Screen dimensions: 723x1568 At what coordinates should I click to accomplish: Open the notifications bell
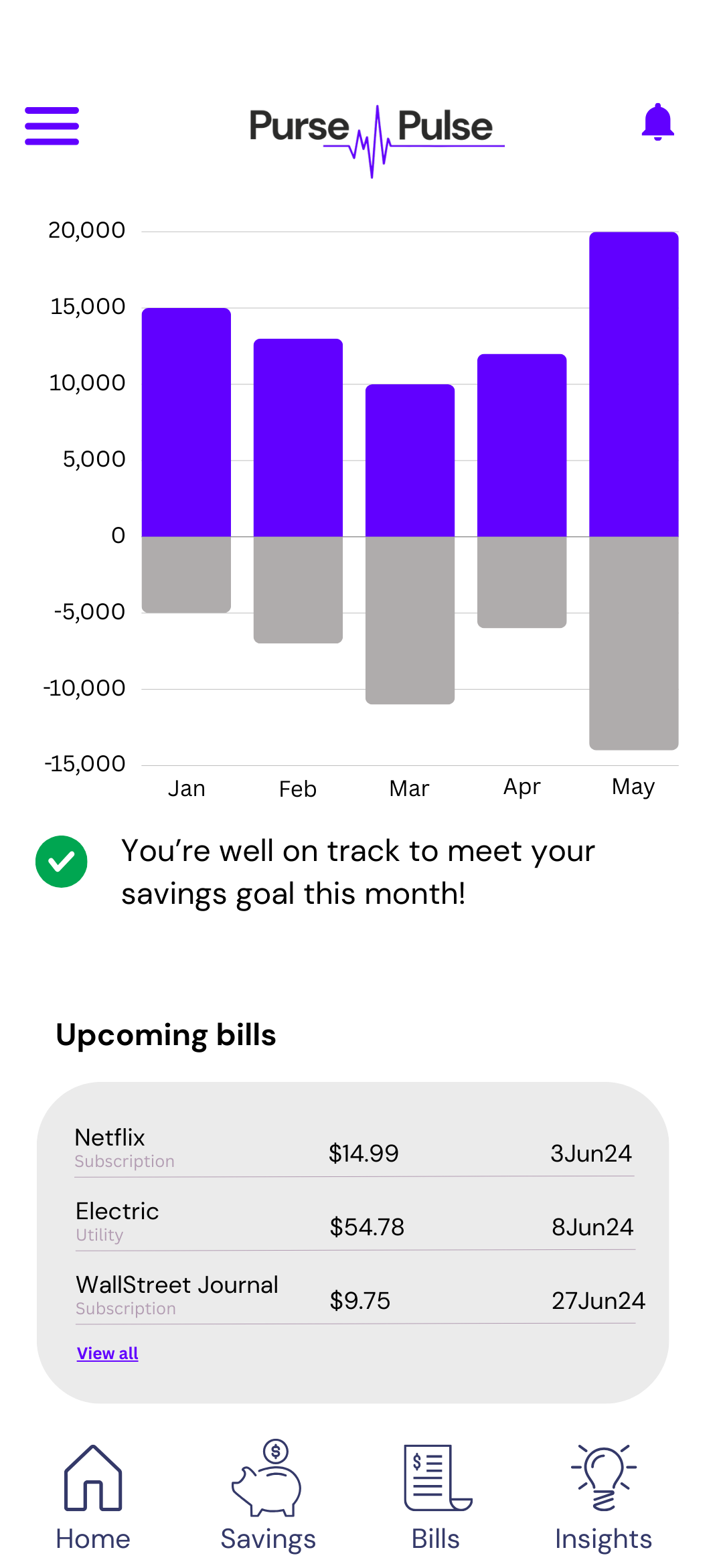point(657,122)
